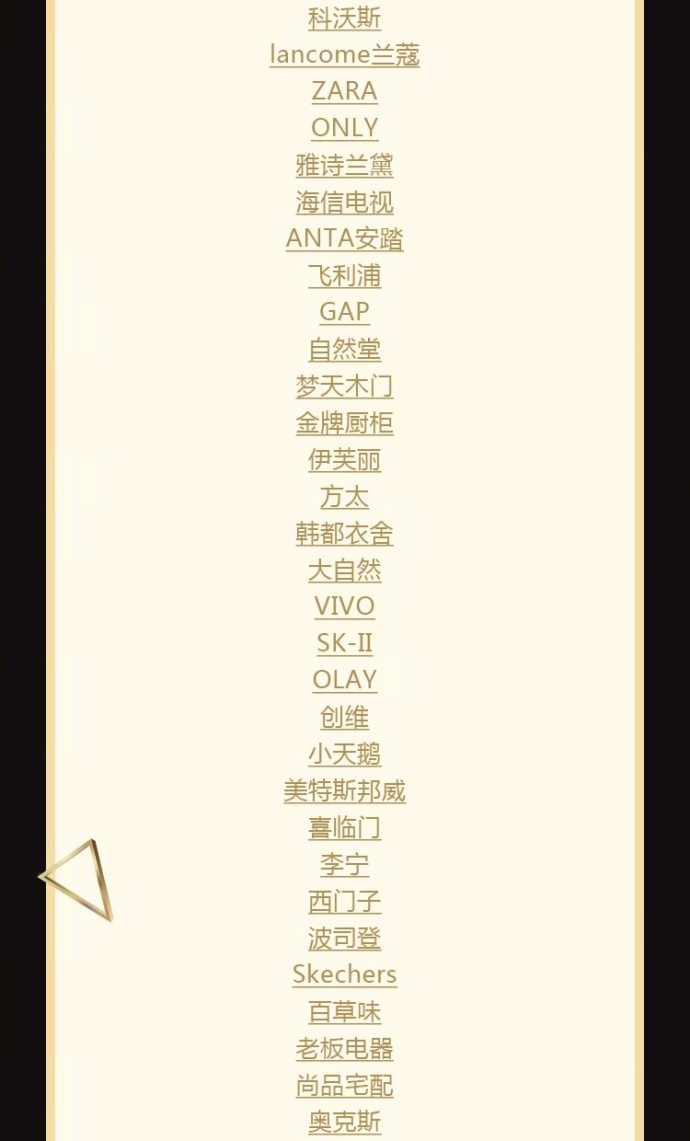Image resolution: width=690 pixels, height=1141 pixels.
Task: Open the ZARA link
Action: coord(344,91)
